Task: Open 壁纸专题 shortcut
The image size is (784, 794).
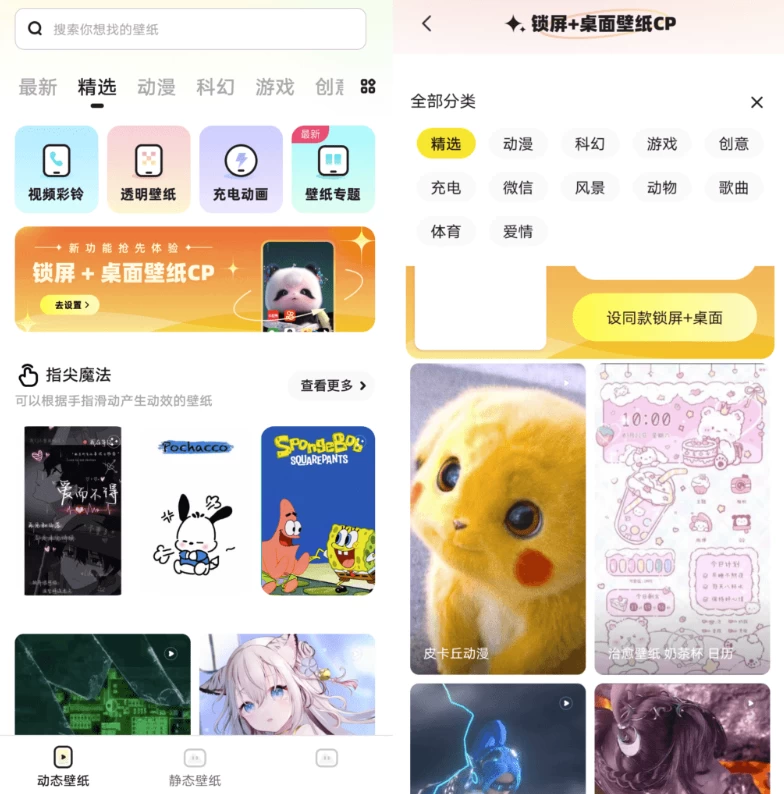Action: click(x=332, y=169)
